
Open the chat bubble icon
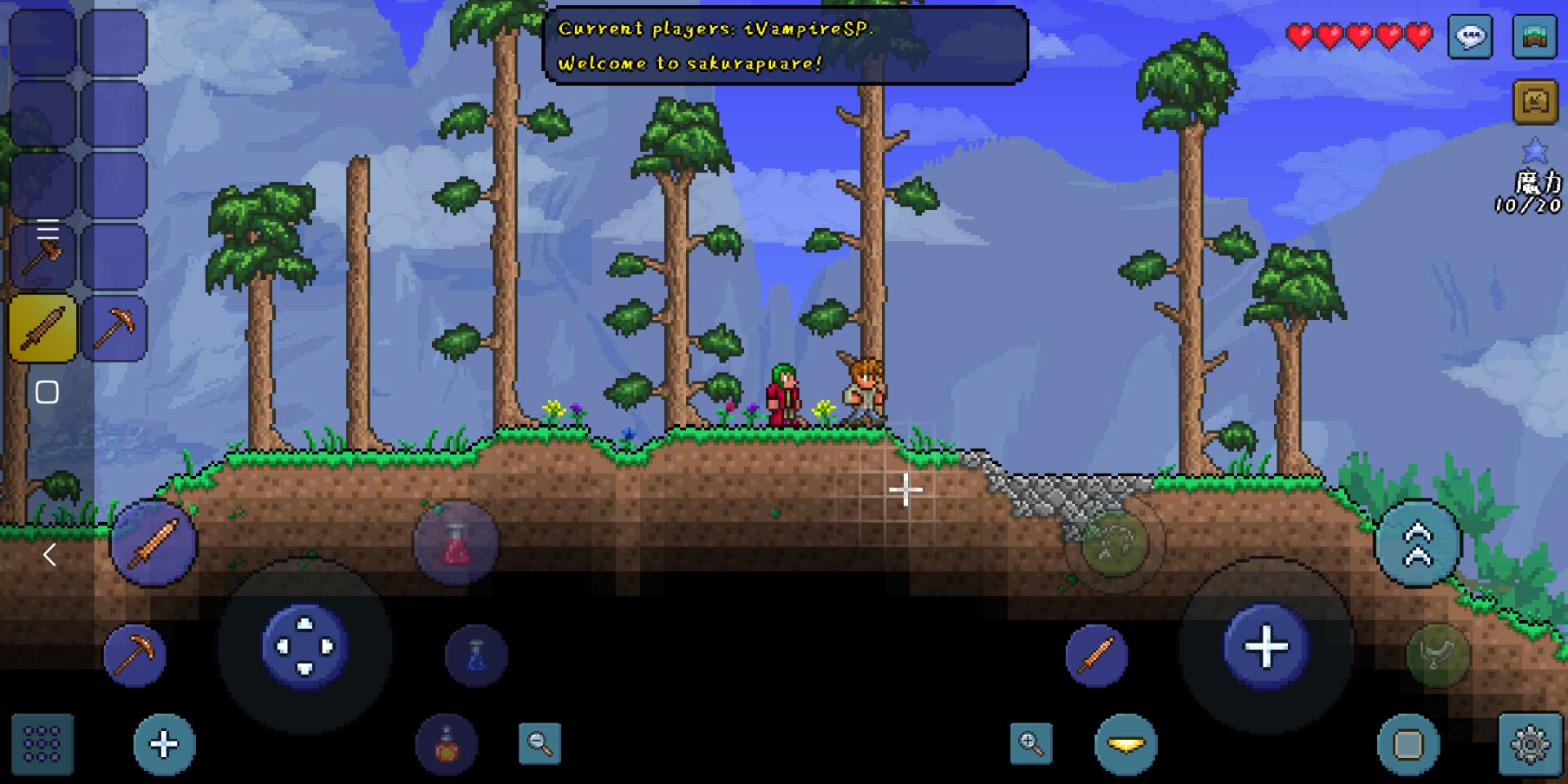(1470, 37)
